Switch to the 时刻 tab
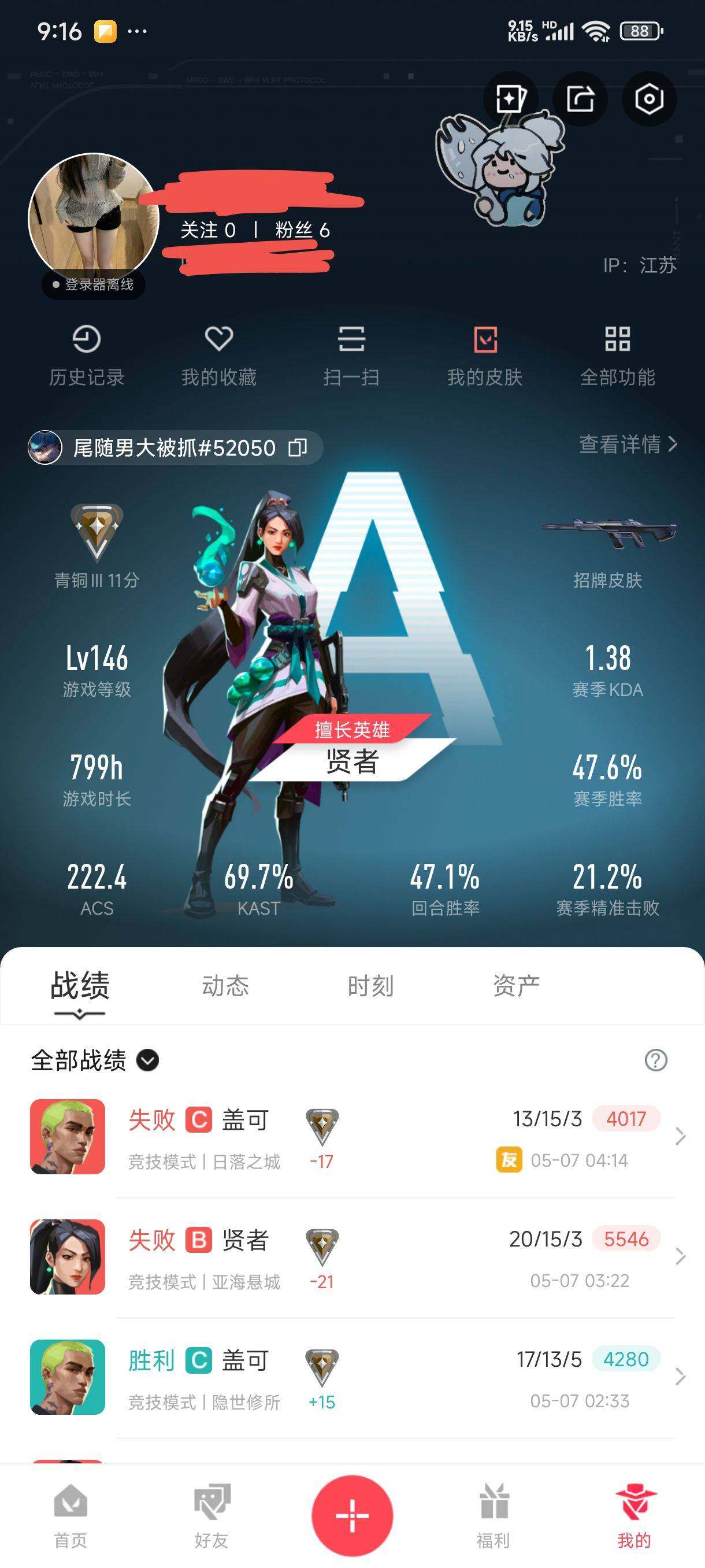The image size is (705, 1568). pyautogui.click(x=370, y=985)
